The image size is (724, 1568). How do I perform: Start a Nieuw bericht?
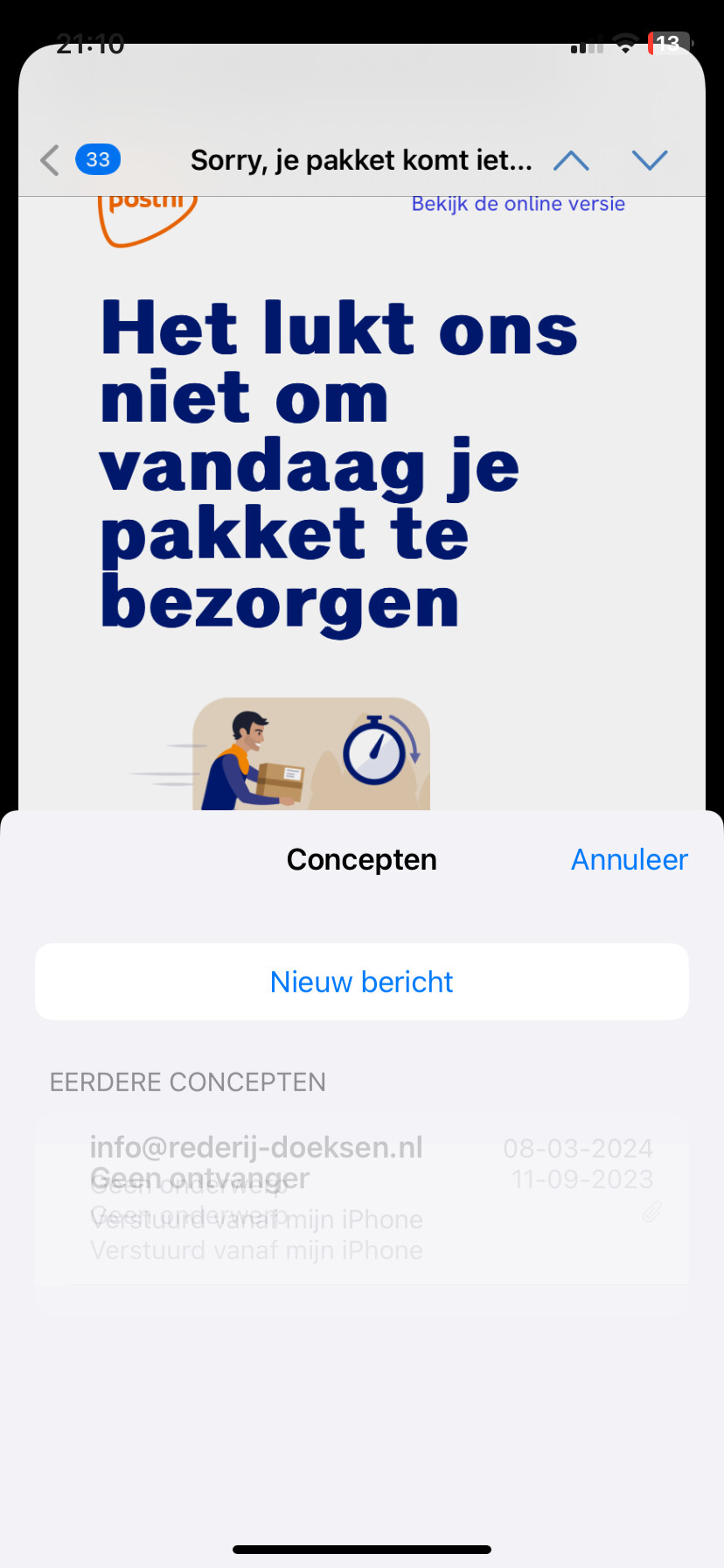(362, 982)
